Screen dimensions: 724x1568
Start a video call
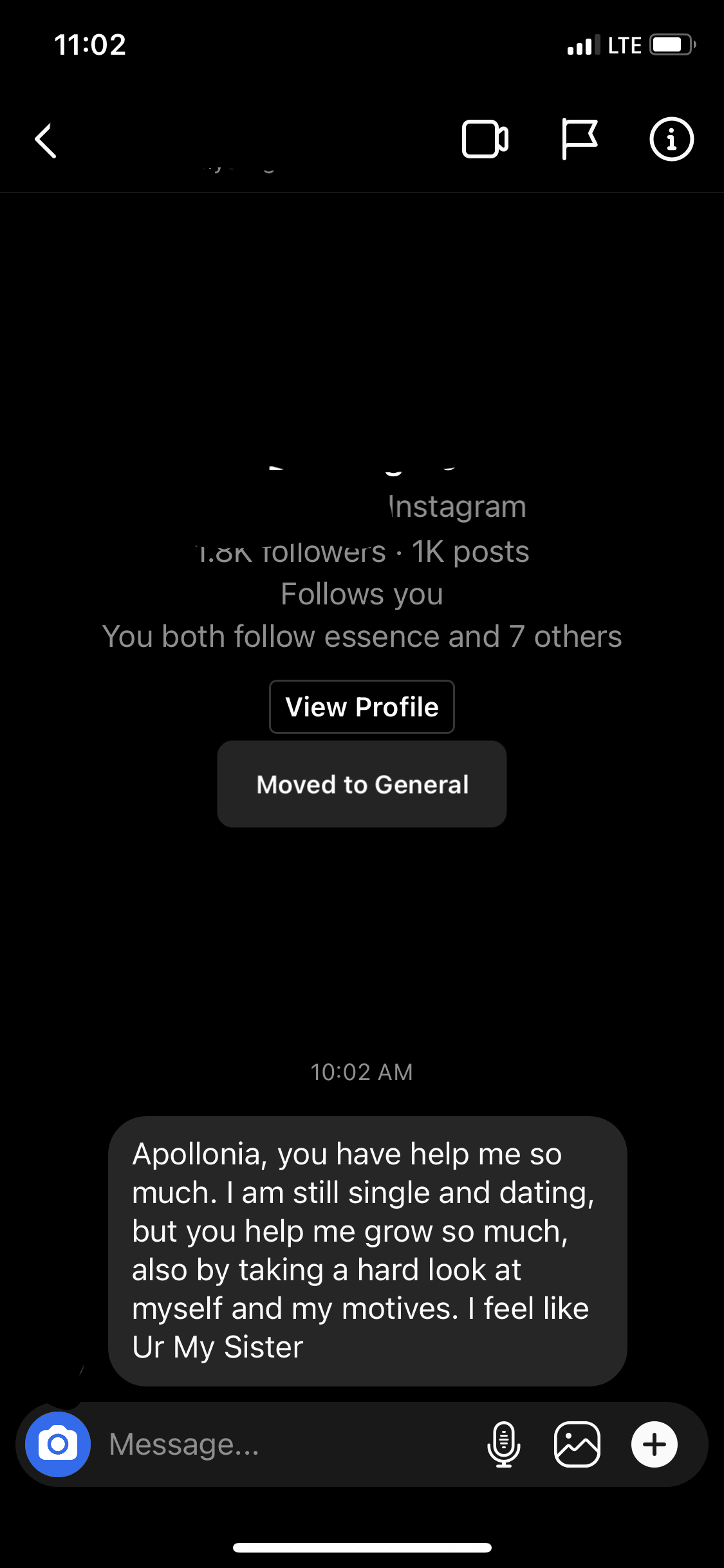coord(485,139)
